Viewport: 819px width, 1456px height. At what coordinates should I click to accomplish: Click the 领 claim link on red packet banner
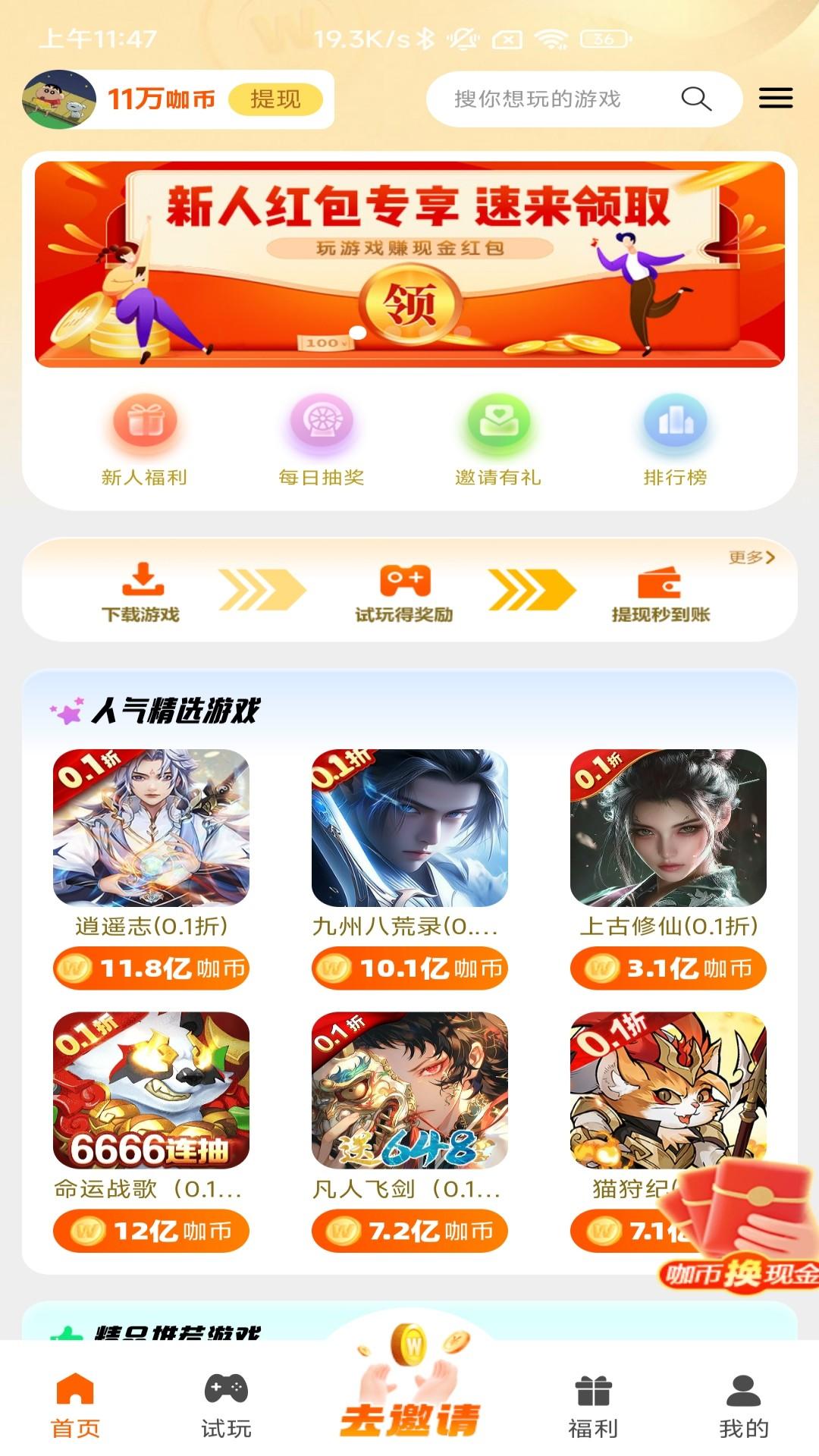[x=409, y=302]
